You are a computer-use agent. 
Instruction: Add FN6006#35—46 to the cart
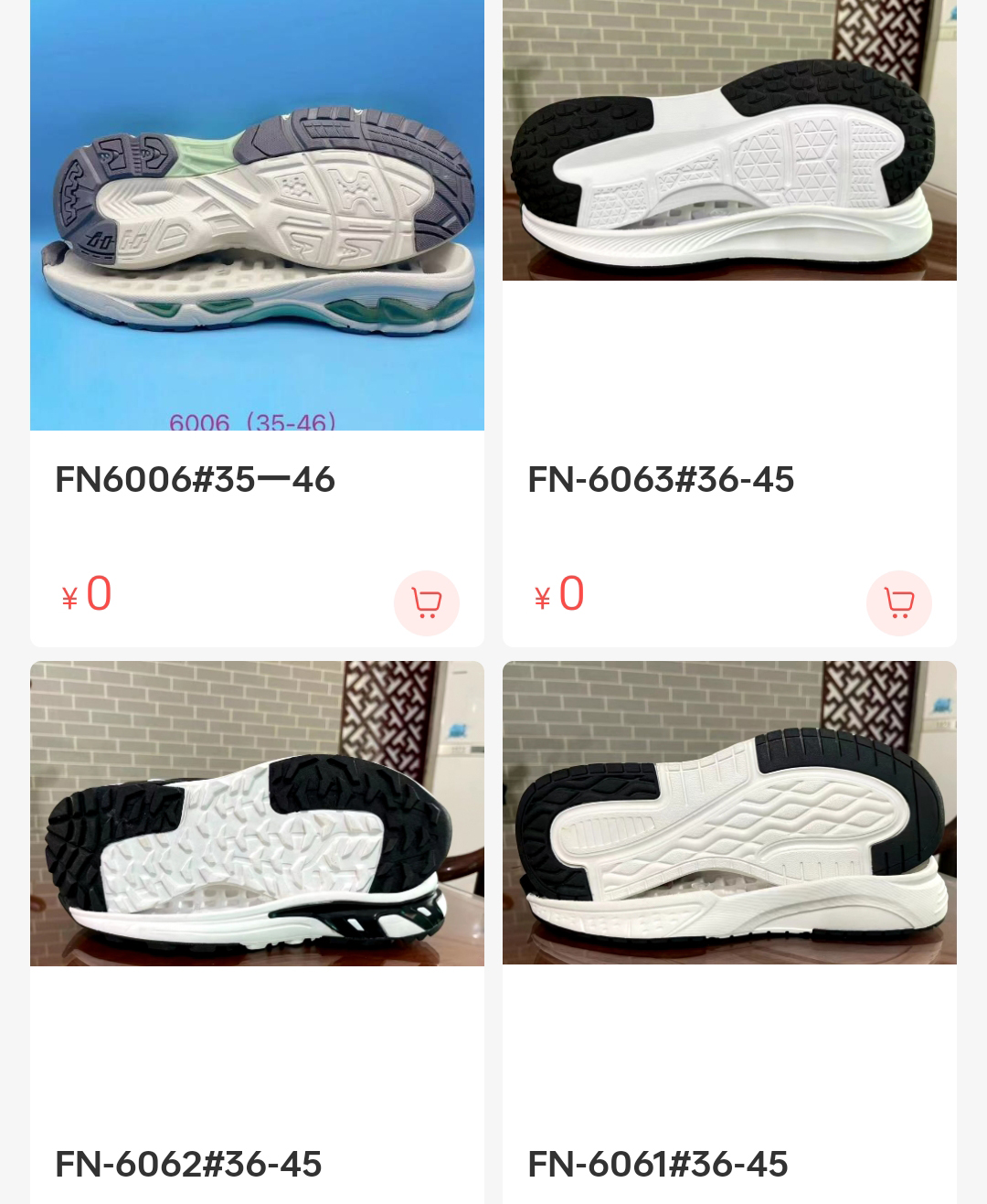426,602
